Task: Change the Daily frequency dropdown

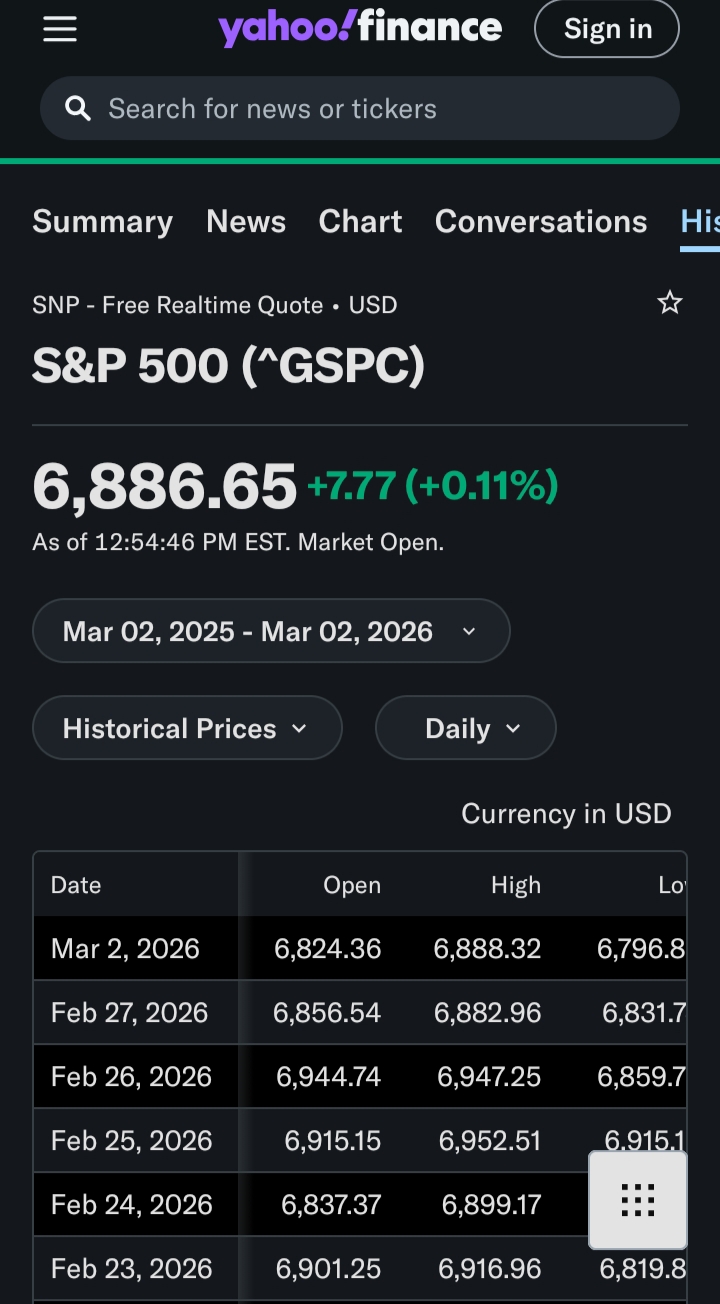Action: (465, 728)
